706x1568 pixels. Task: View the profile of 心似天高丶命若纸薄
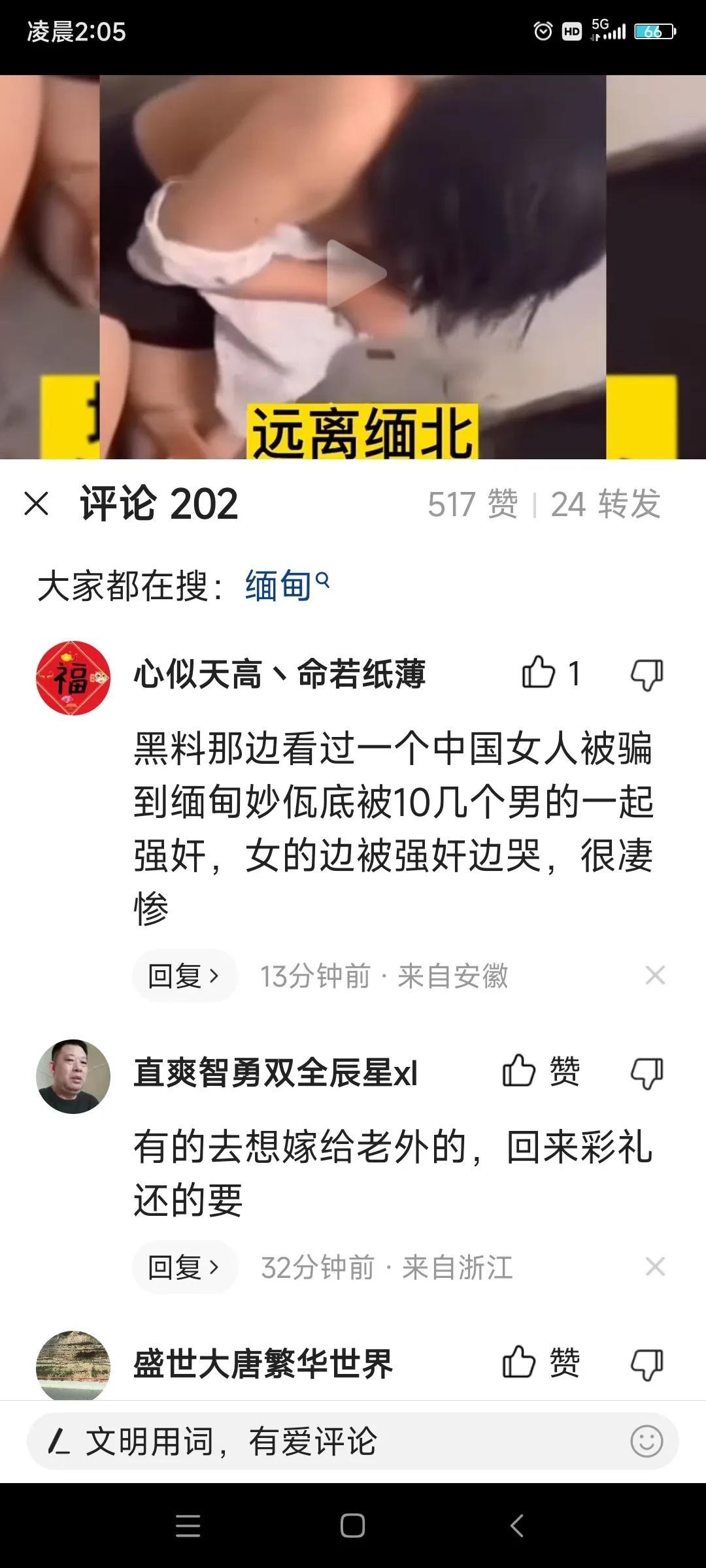pyautogui.click(x=73, y=678)
